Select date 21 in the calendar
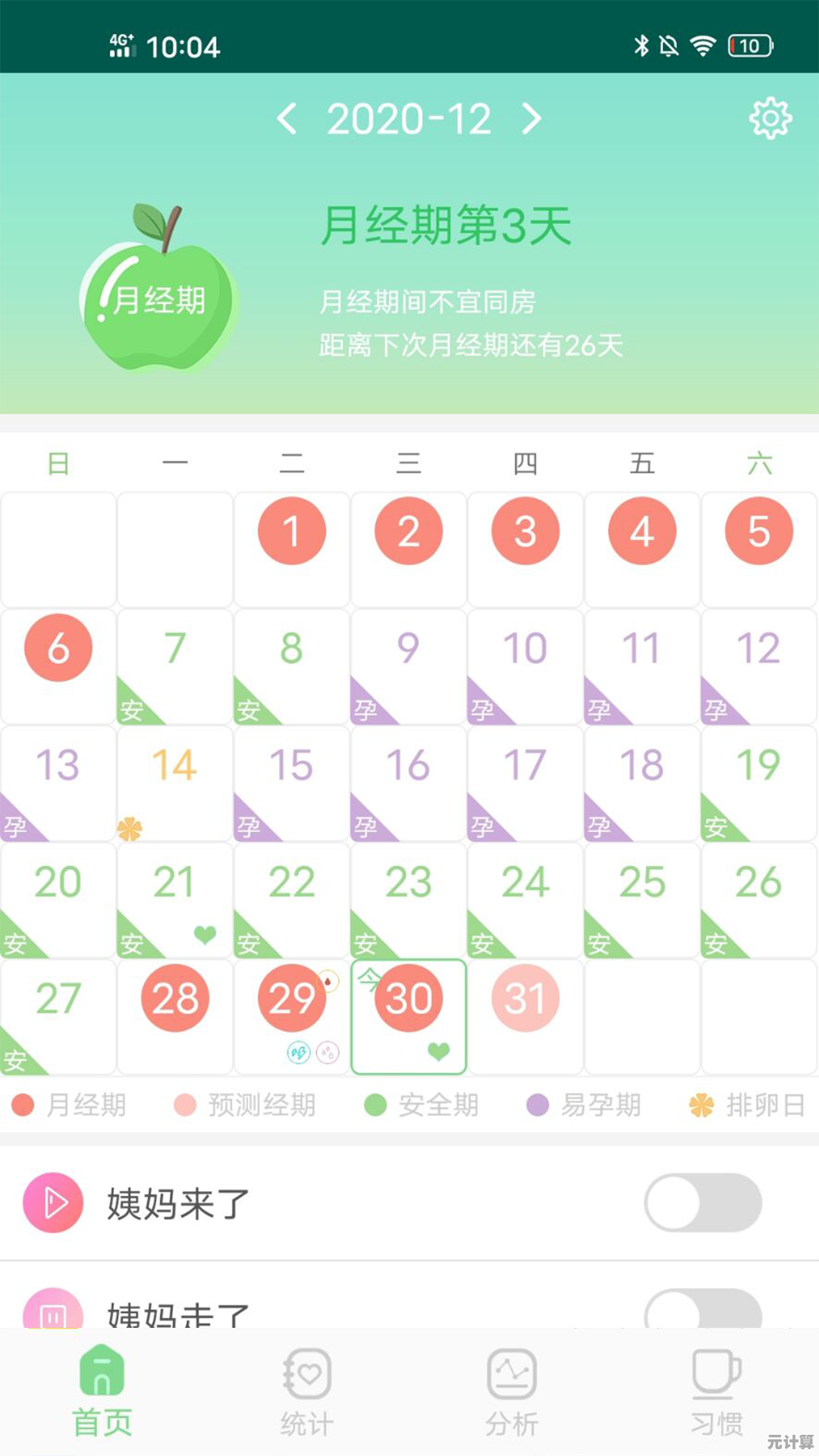Screen dimensions: 819x1456 (174, 899)
